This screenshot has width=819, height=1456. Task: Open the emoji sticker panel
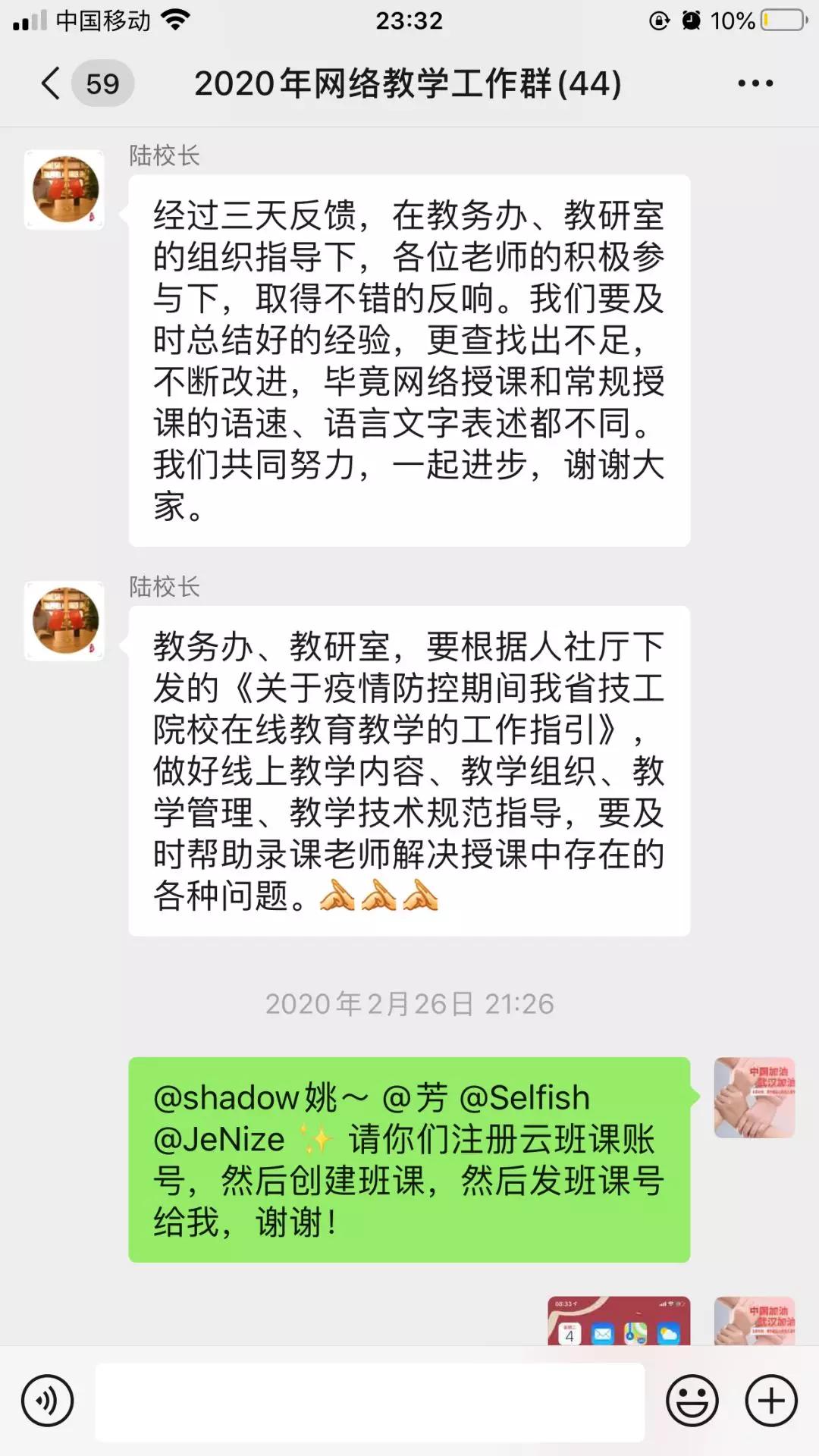pyautogui.click(x=692, y=1401)
